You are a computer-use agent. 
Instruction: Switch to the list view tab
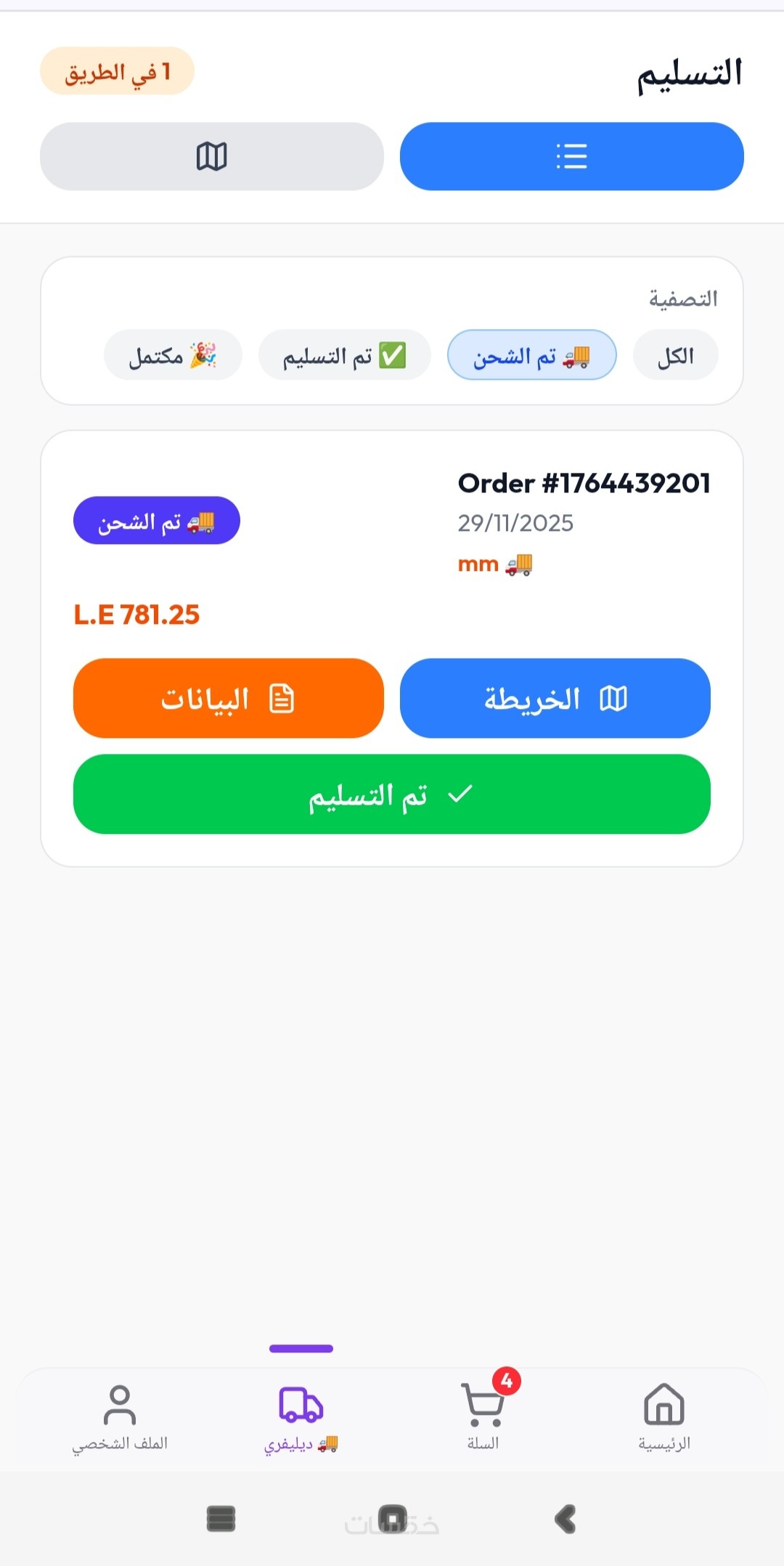(571, 156)
